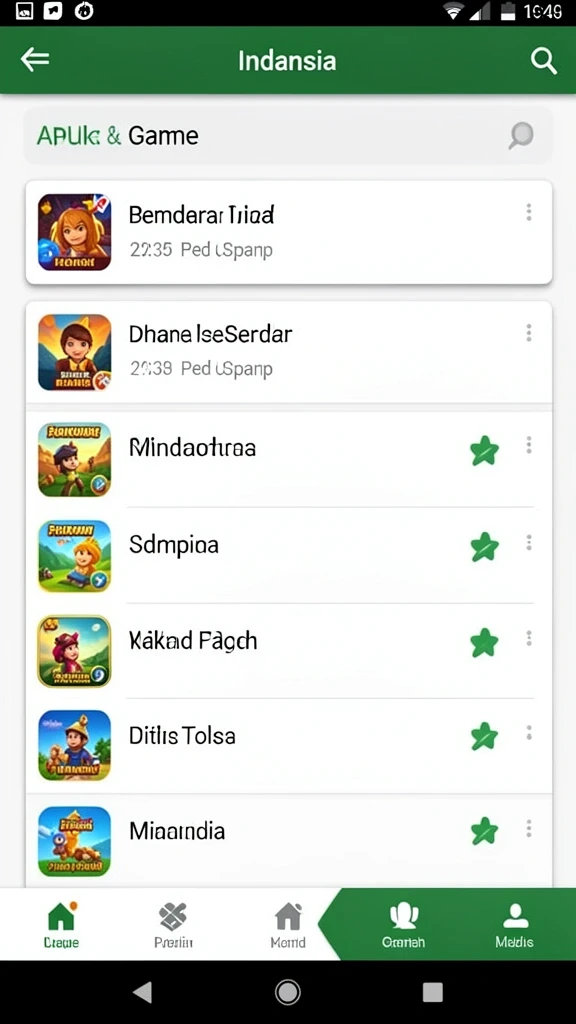Viewport: 576px width, 1024px height.
Task: Open overflow menu for Dhane IseSerdar
Action: [528, 333]
